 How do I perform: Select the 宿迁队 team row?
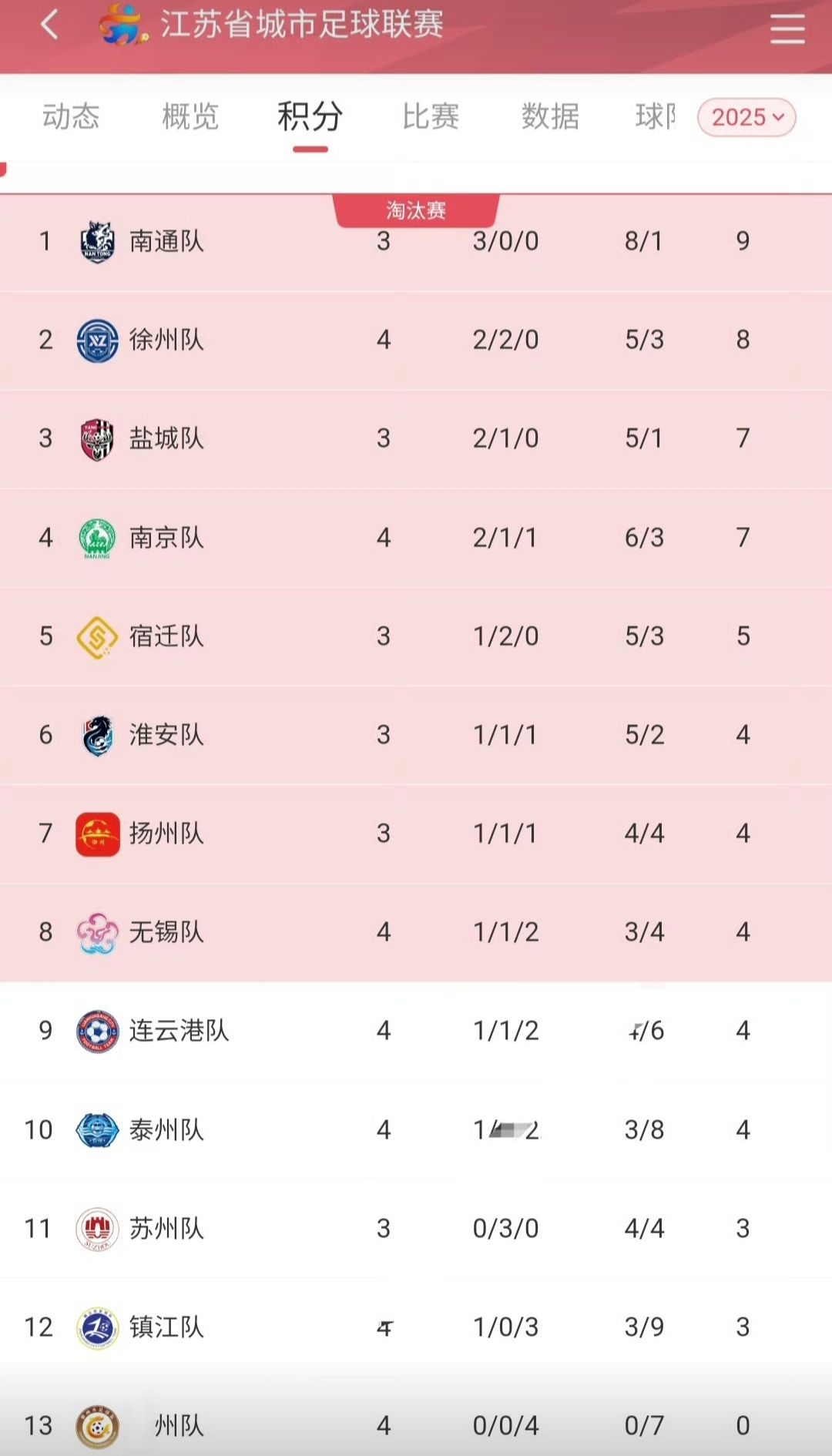click(x=416, y=636)
